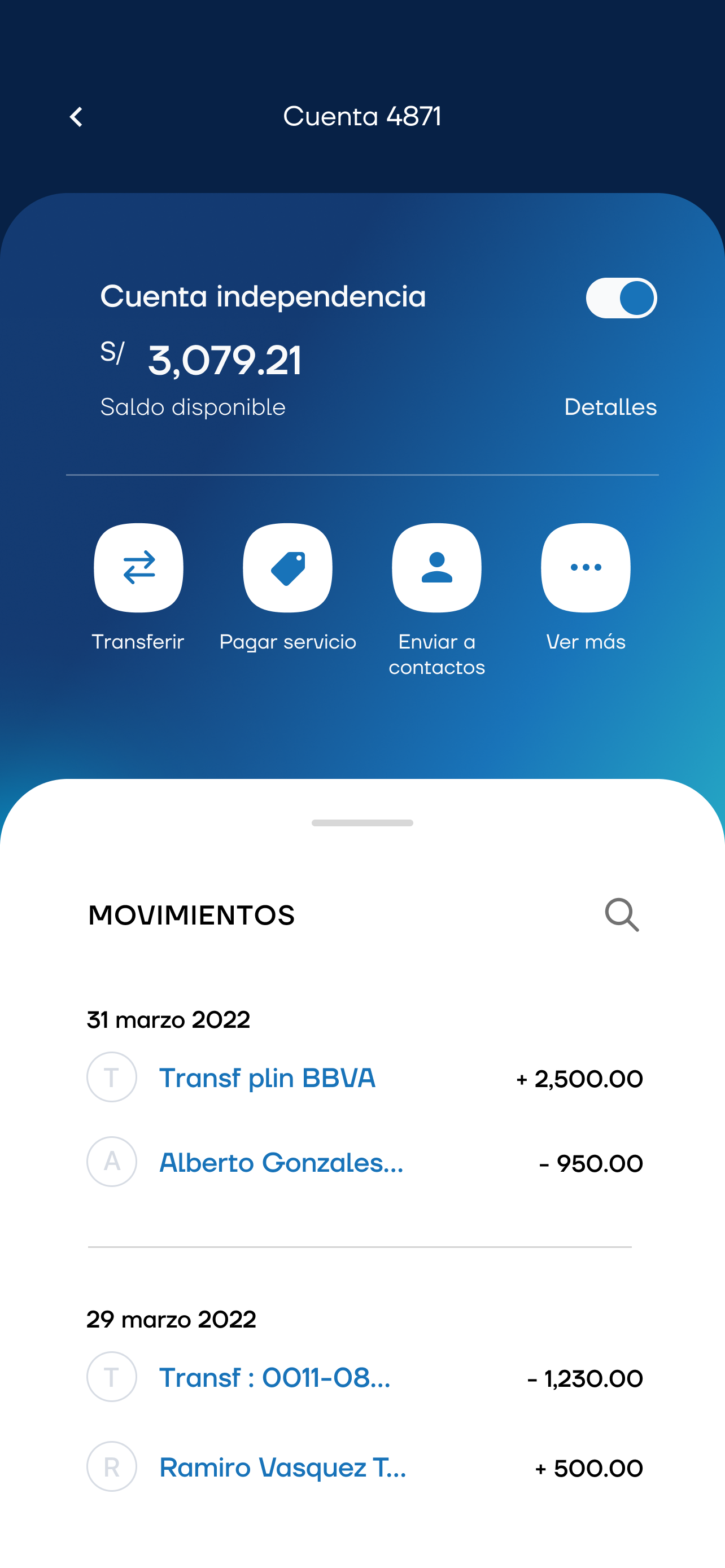
Task: Select Enviar a contactos
Action: coord(436,567)
